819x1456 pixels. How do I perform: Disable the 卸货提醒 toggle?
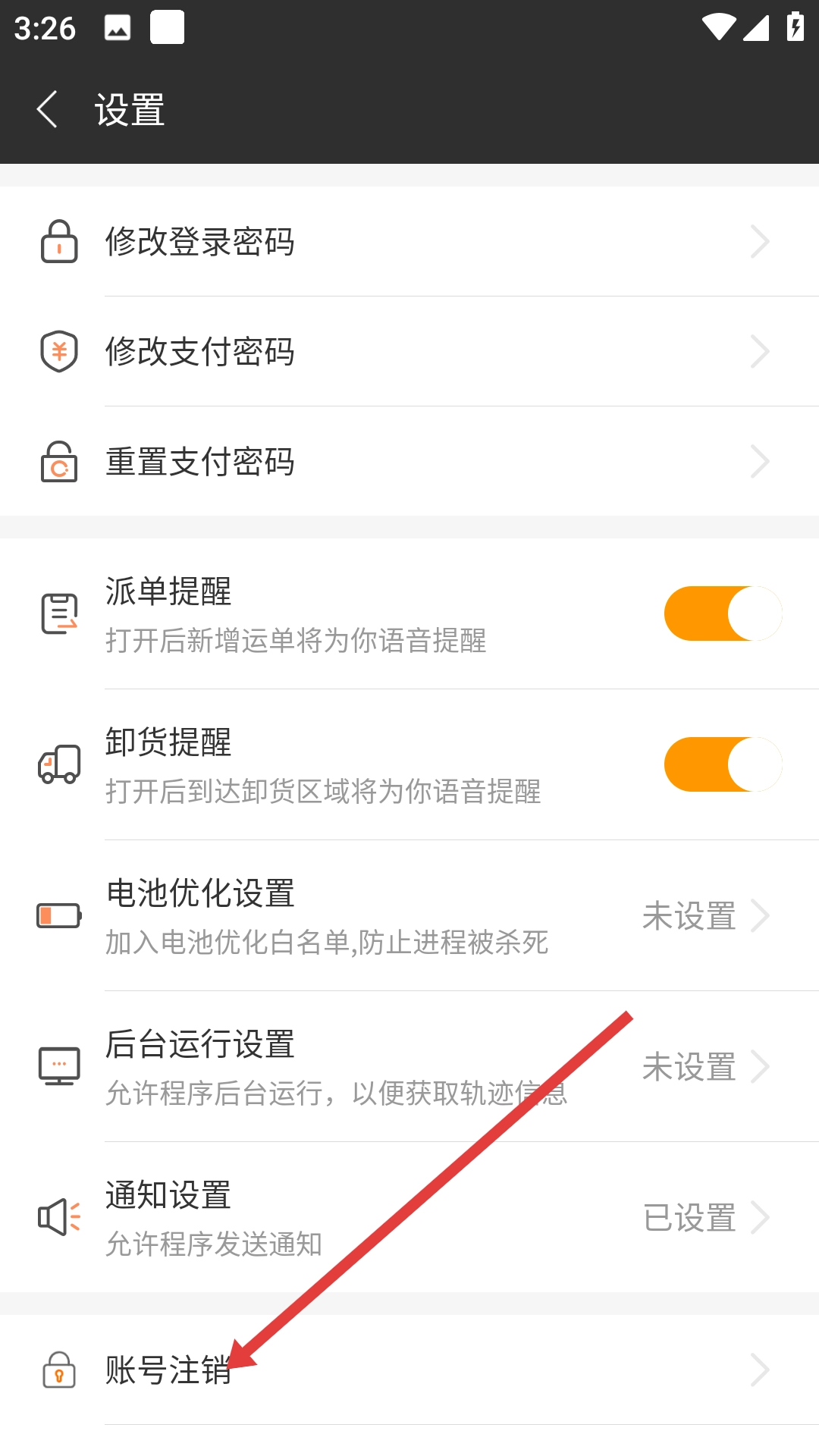tap(723, 764)
